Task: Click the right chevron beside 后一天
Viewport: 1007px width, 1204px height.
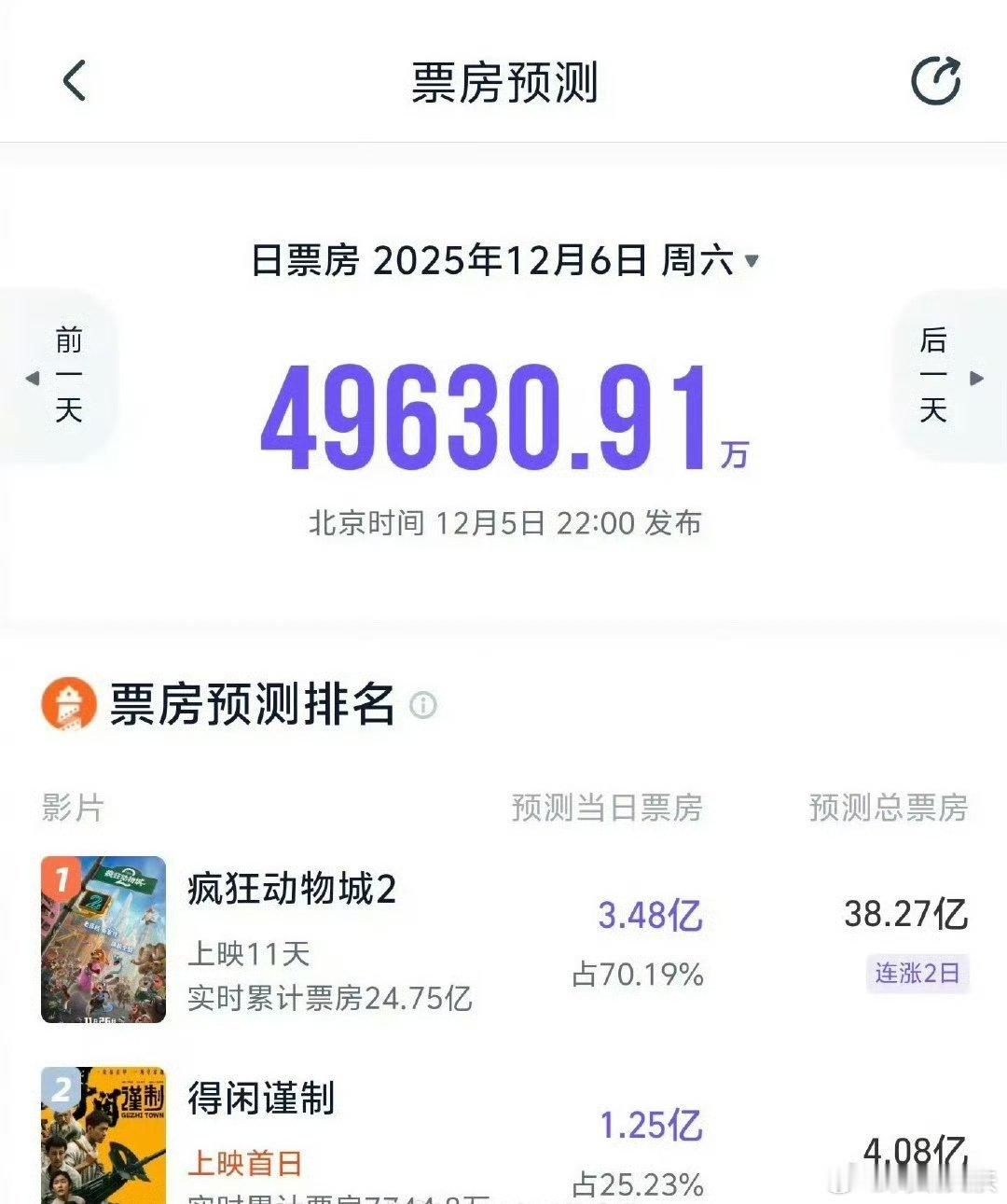Action: [977, 378]
